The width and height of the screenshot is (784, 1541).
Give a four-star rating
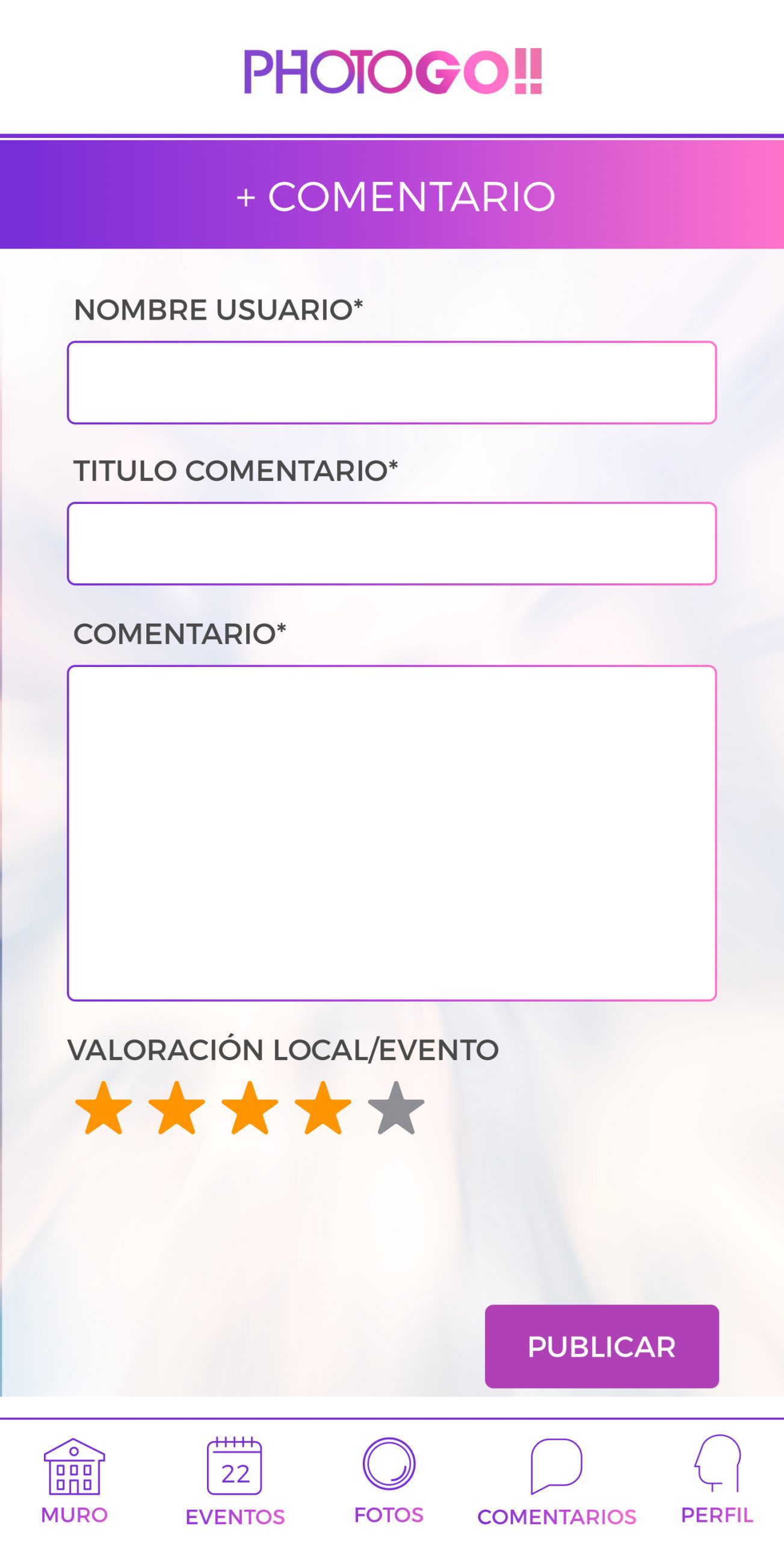point(323,1109)
